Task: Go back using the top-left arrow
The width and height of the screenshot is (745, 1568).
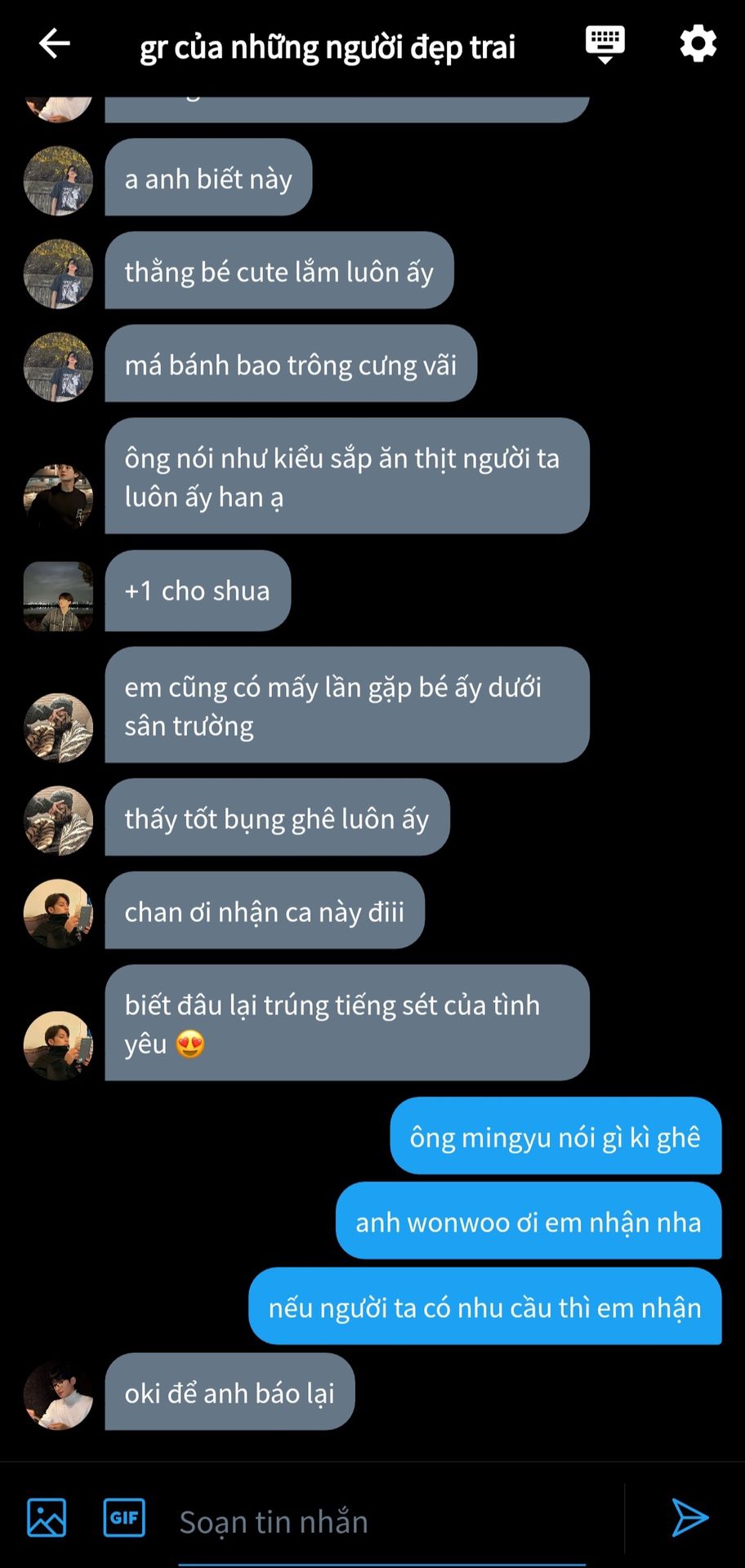Action: (54, 44)
